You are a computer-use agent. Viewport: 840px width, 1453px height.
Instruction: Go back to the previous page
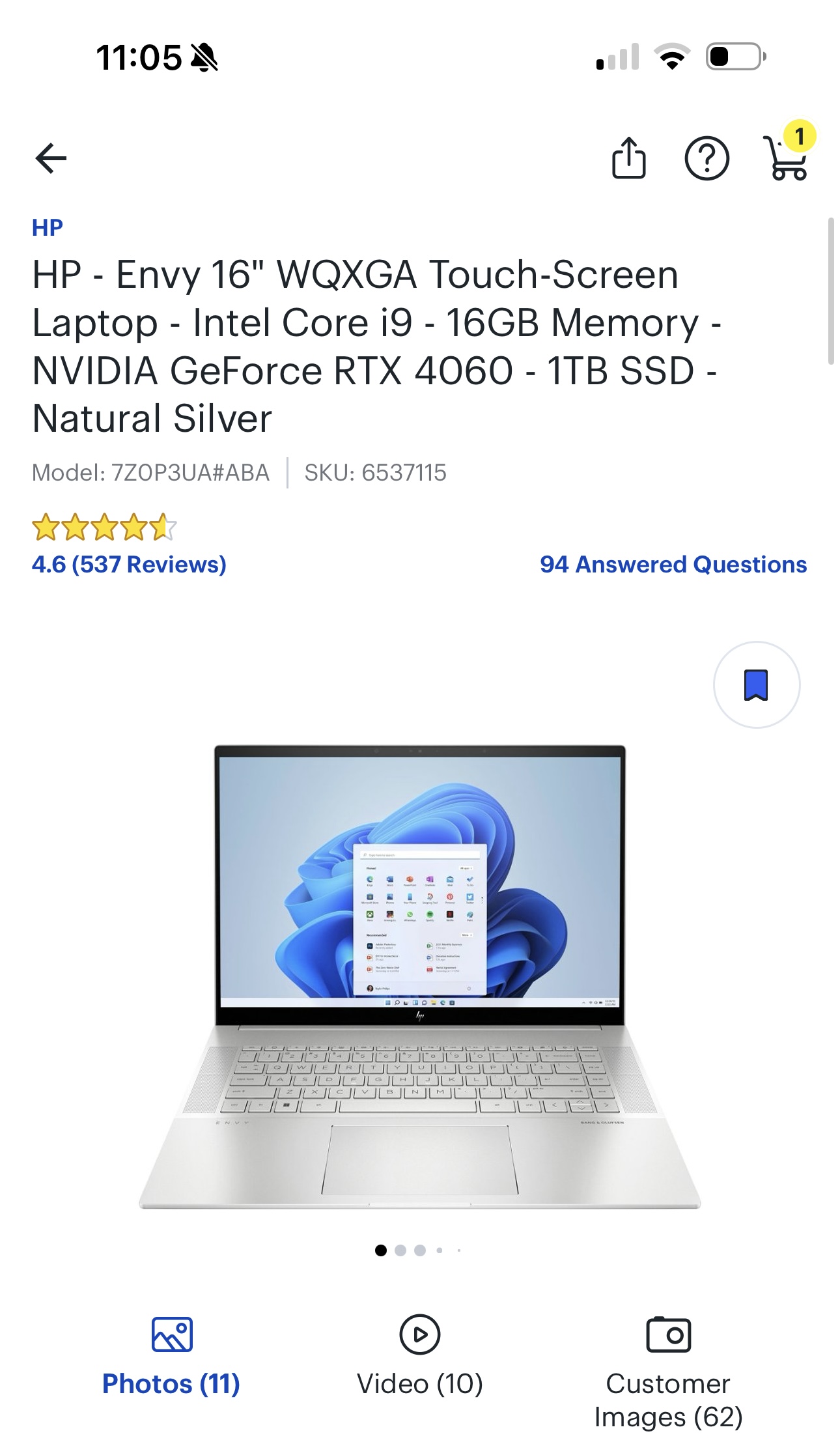51,158
